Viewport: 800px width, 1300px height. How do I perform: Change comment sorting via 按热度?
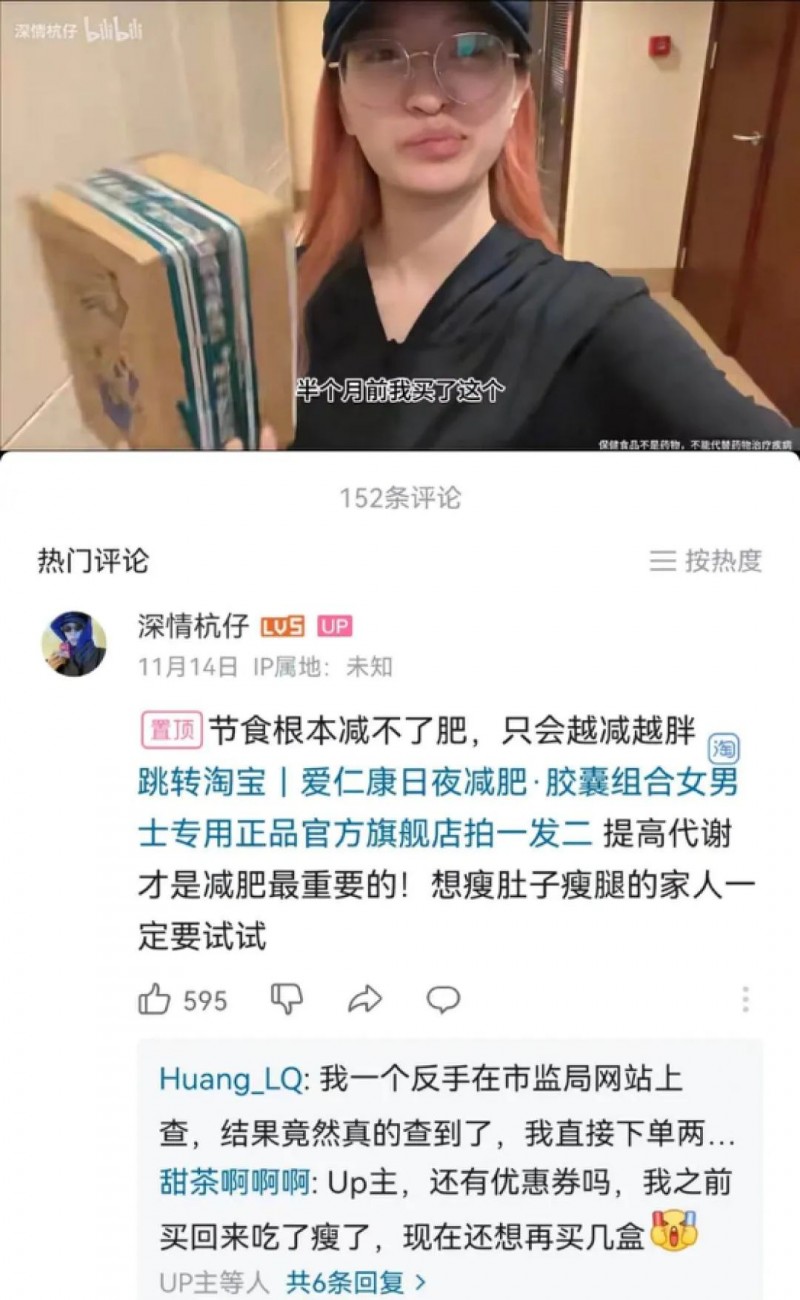click(x=706, y=560)
